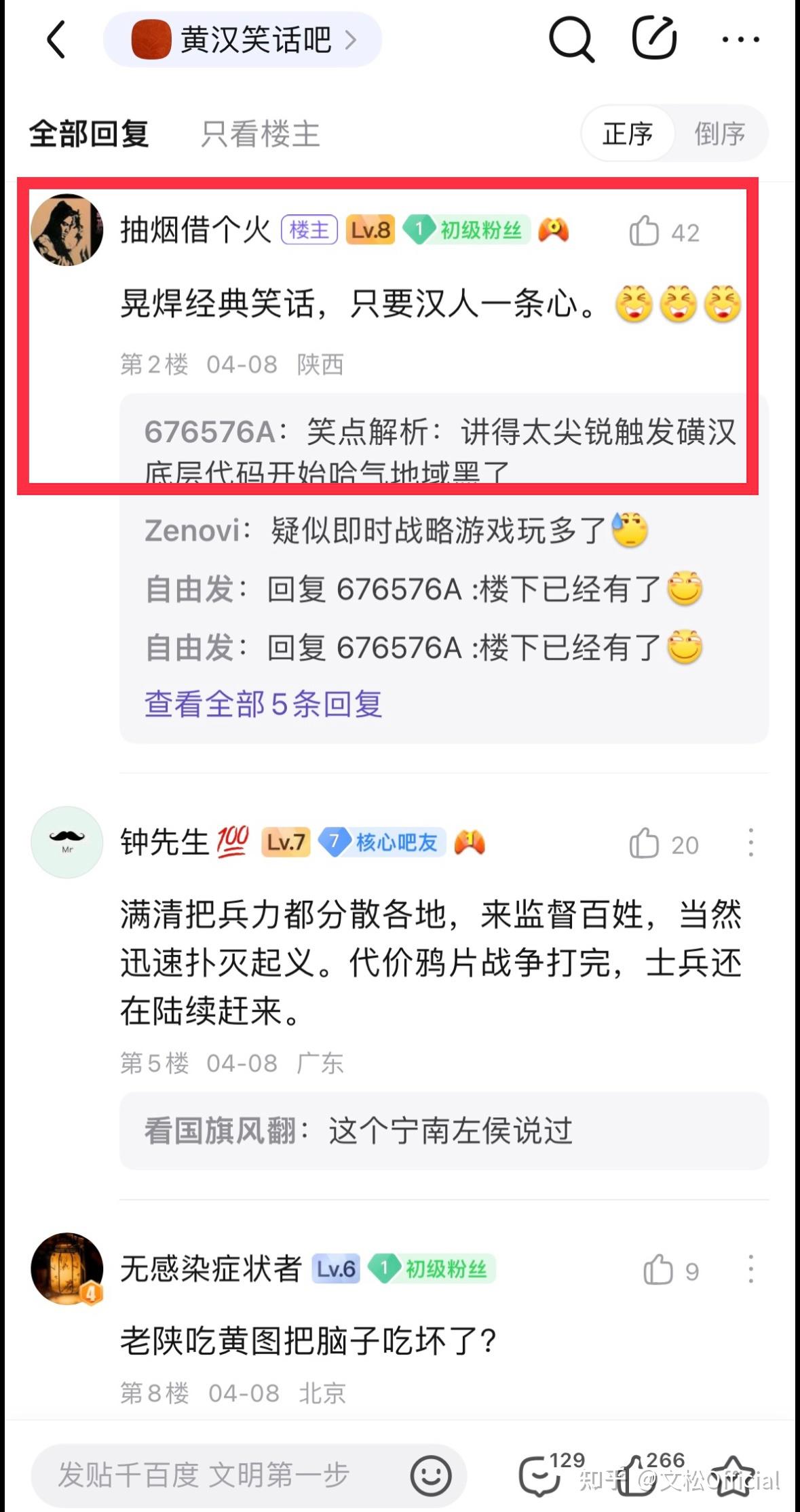800x1512 pixels.
Task: Open more options on 钟先生's reply
Action: pyautogui.click(x=750, y=842)
